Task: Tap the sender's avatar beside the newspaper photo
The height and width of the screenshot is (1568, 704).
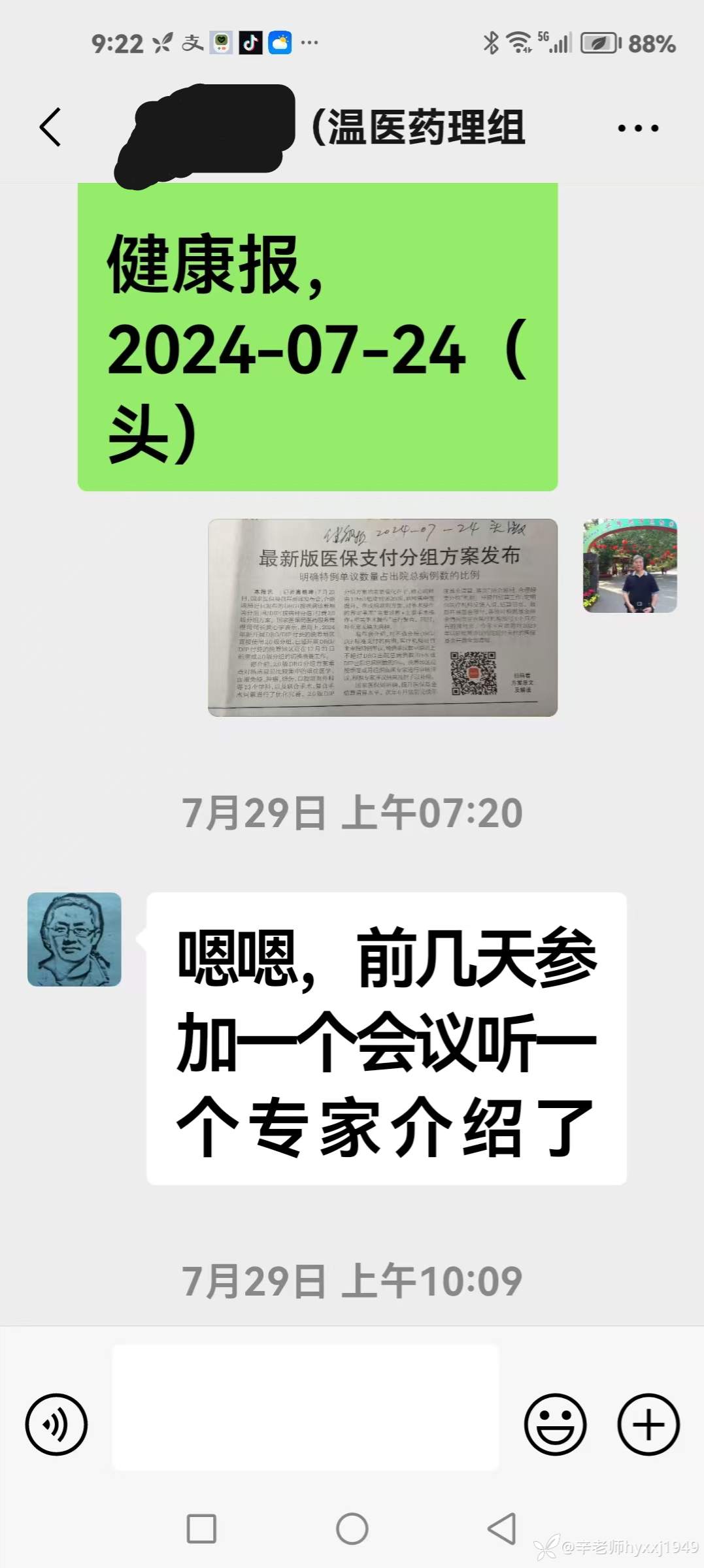Action: click(x=629, y=566)
